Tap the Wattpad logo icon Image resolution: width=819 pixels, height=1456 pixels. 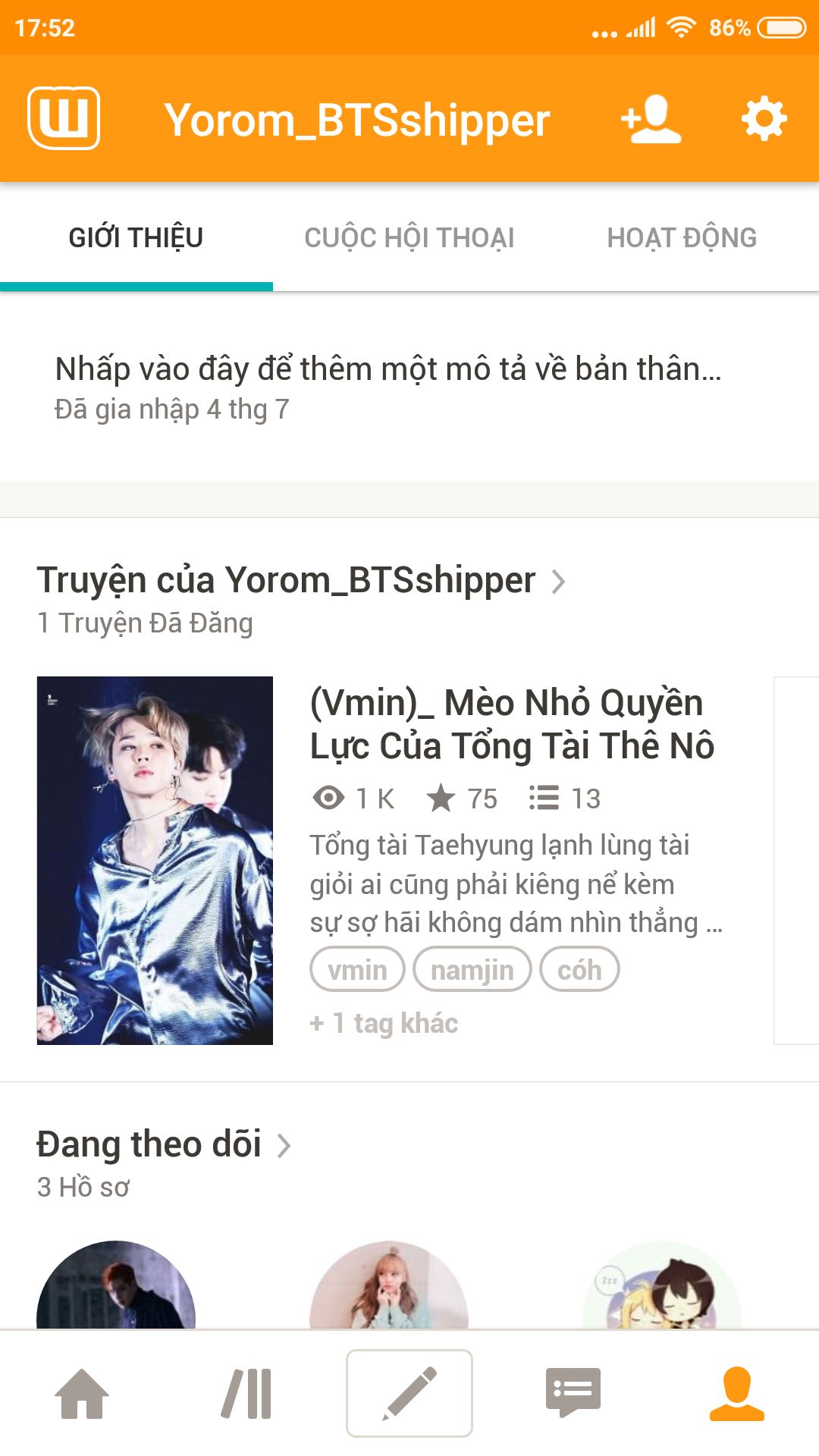(64, 118)
